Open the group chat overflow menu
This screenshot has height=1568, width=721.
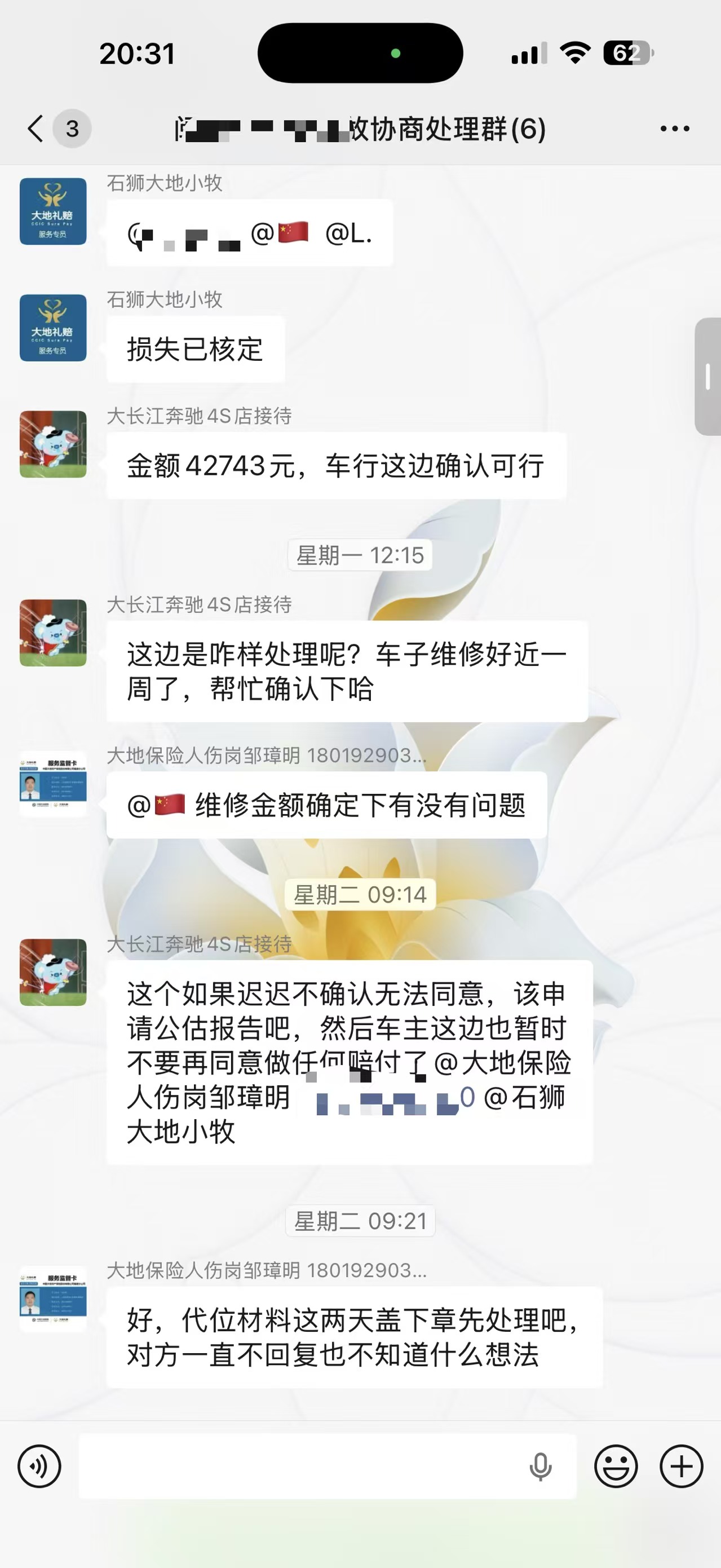coord(675,129)
